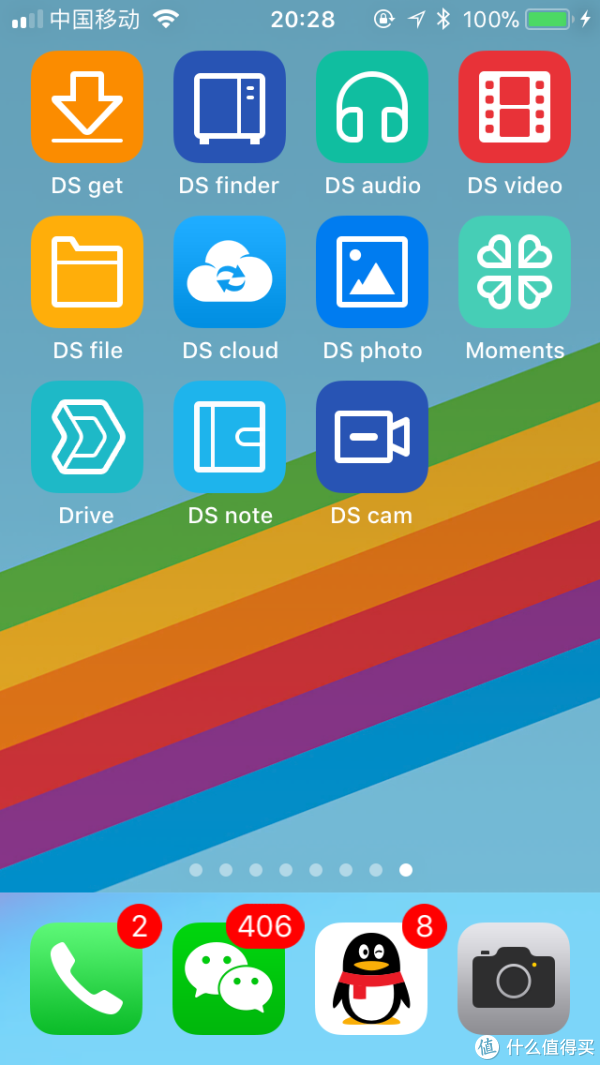Open the DS cam app
Screen dimensions: 600x1065
pos(372,437)
